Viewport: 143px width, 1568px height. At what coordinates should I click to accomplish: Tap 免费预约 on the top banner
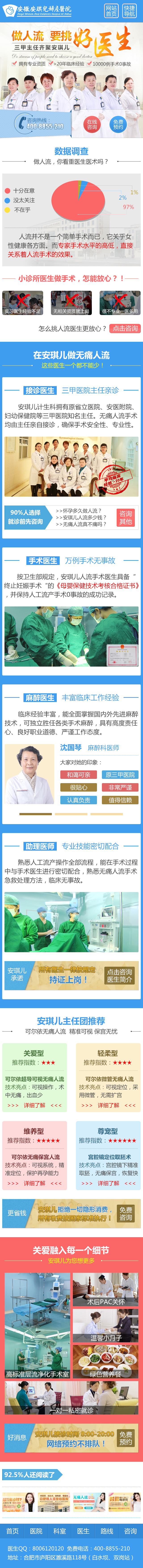point(118,124)
